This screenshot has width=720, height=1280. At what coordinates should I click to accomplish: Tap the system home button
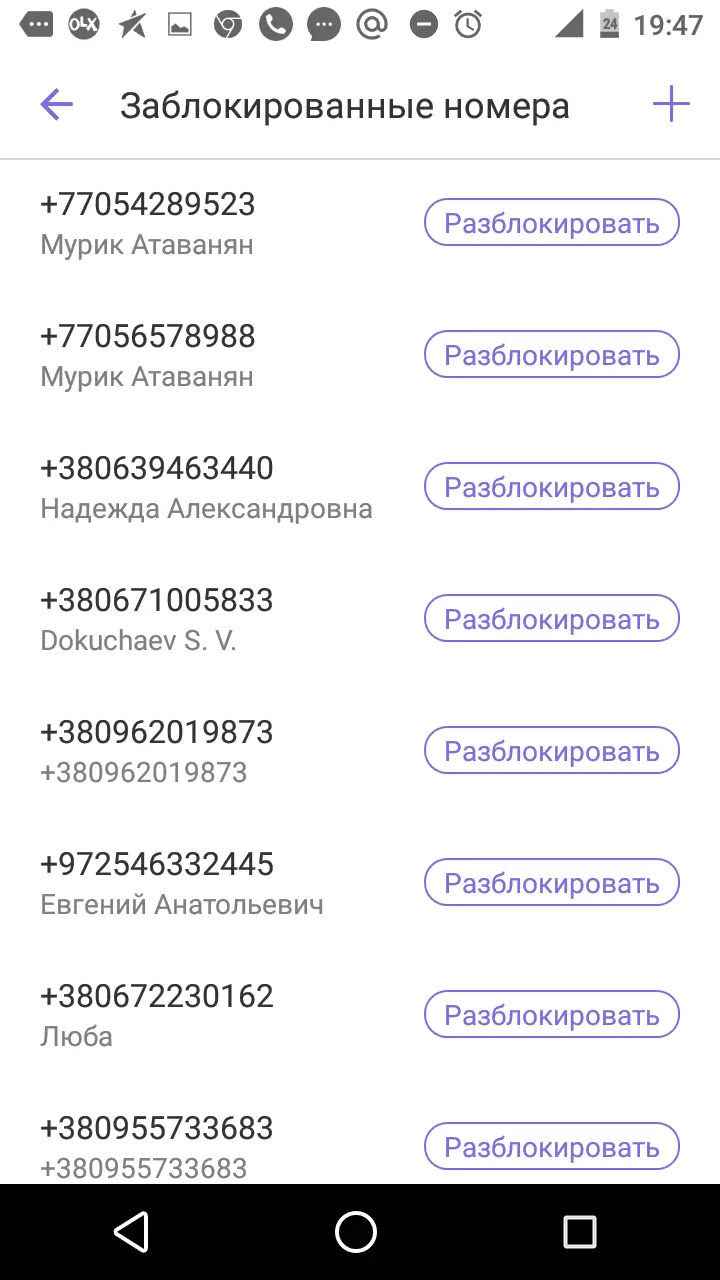(356, 1231)
